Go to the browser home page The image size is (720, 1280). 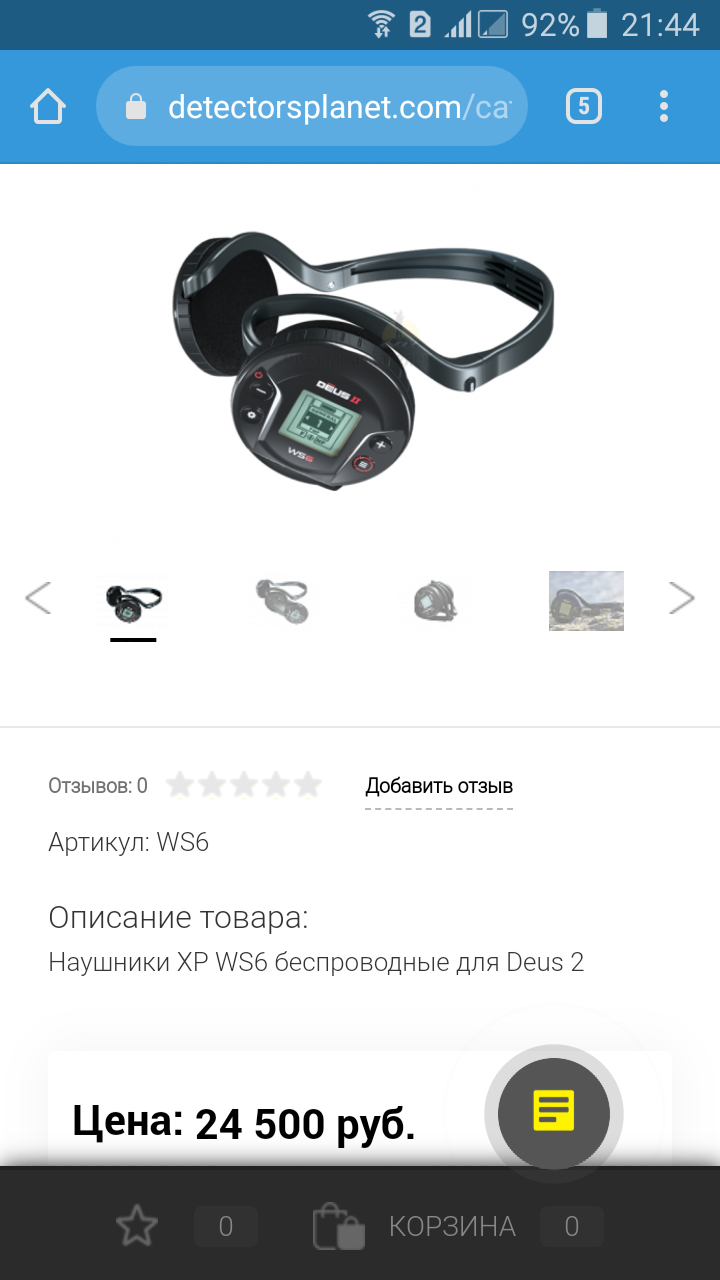click(x=48, y=107)
